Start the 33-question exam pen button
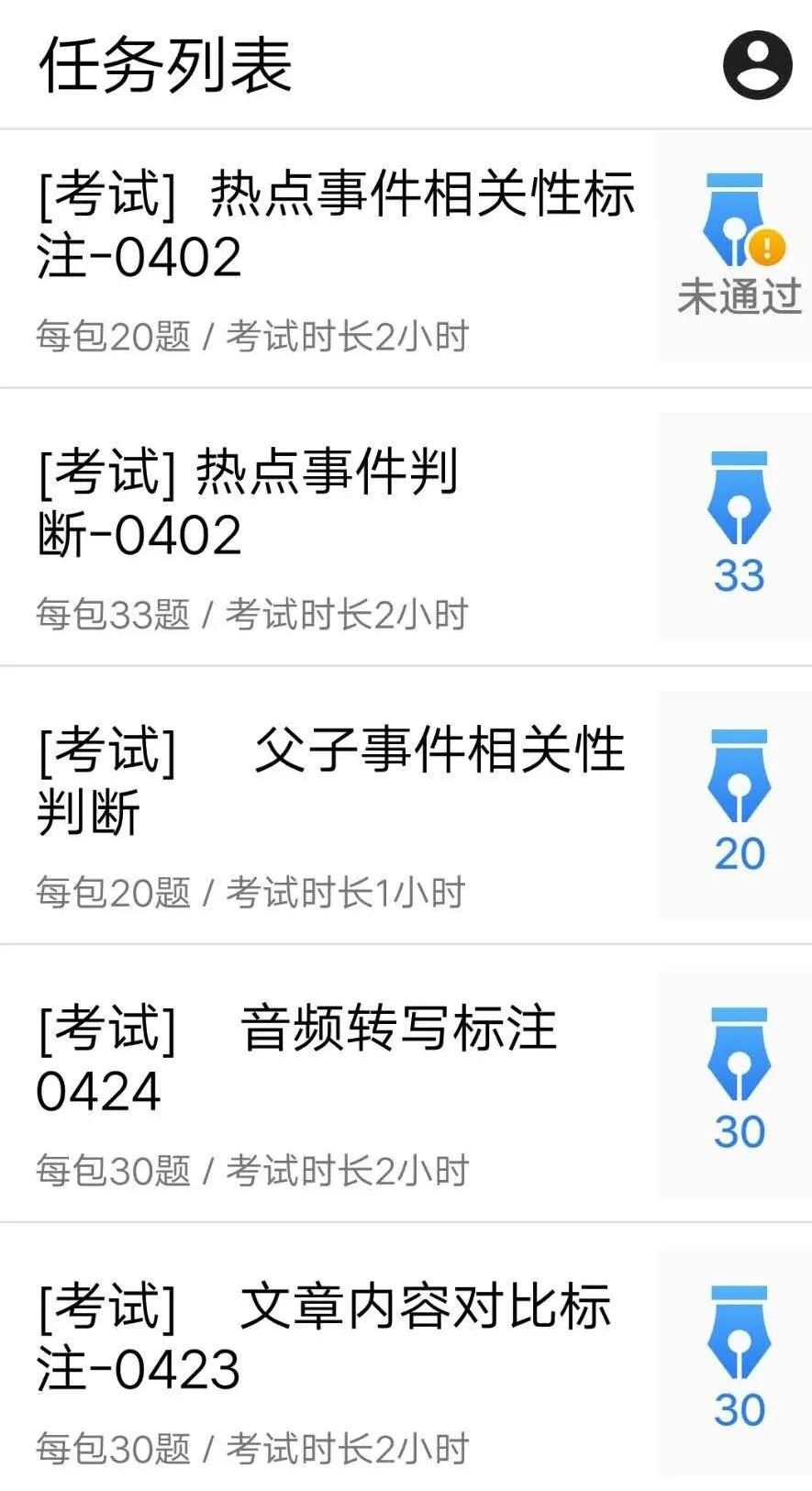812x1491 pixels. tap(739, 525)
